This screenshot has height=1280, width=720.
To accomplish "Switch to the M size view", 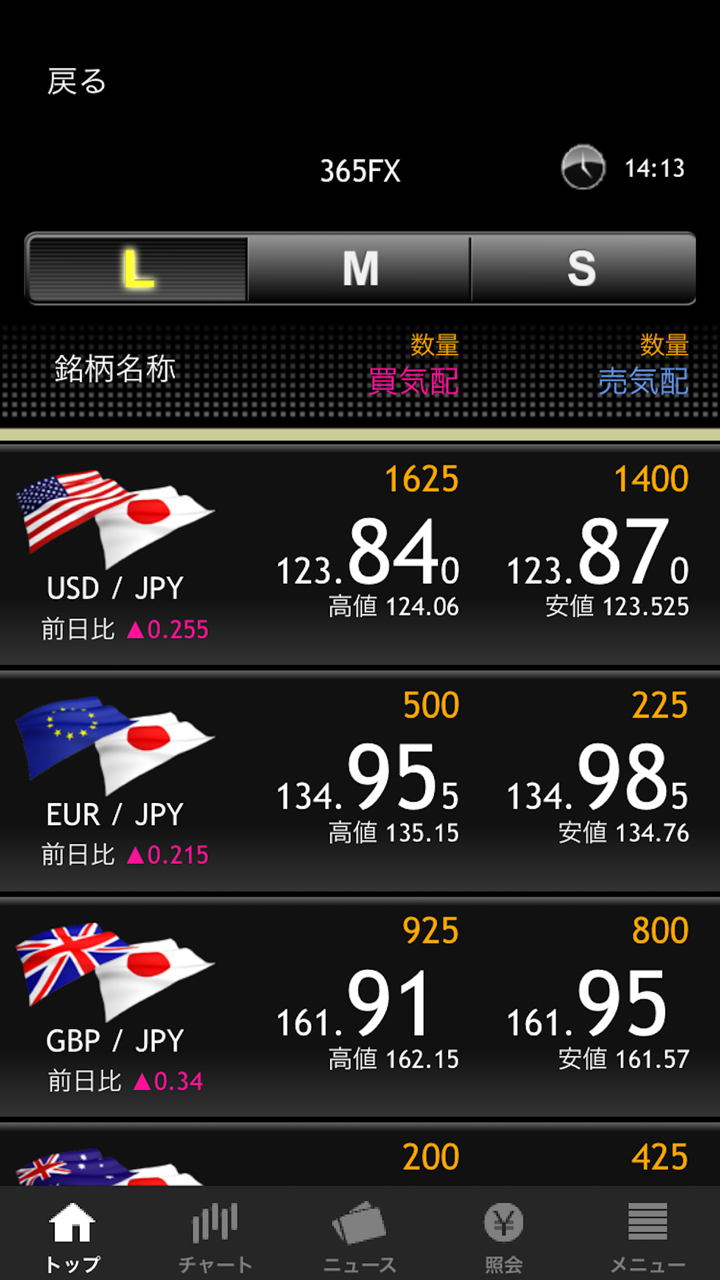I will tap(359, 268).
